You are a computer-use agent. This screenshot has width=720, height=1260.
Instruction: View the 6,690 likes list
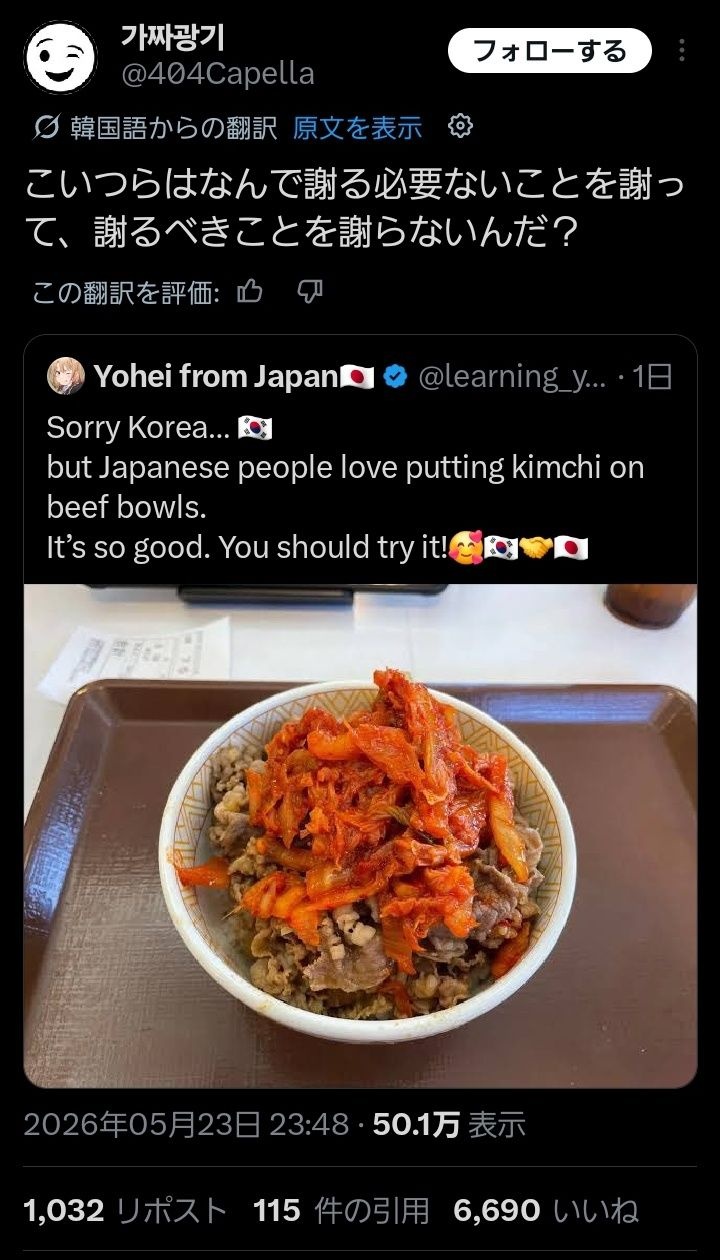pyautogui.click(x=546, y=1211)
